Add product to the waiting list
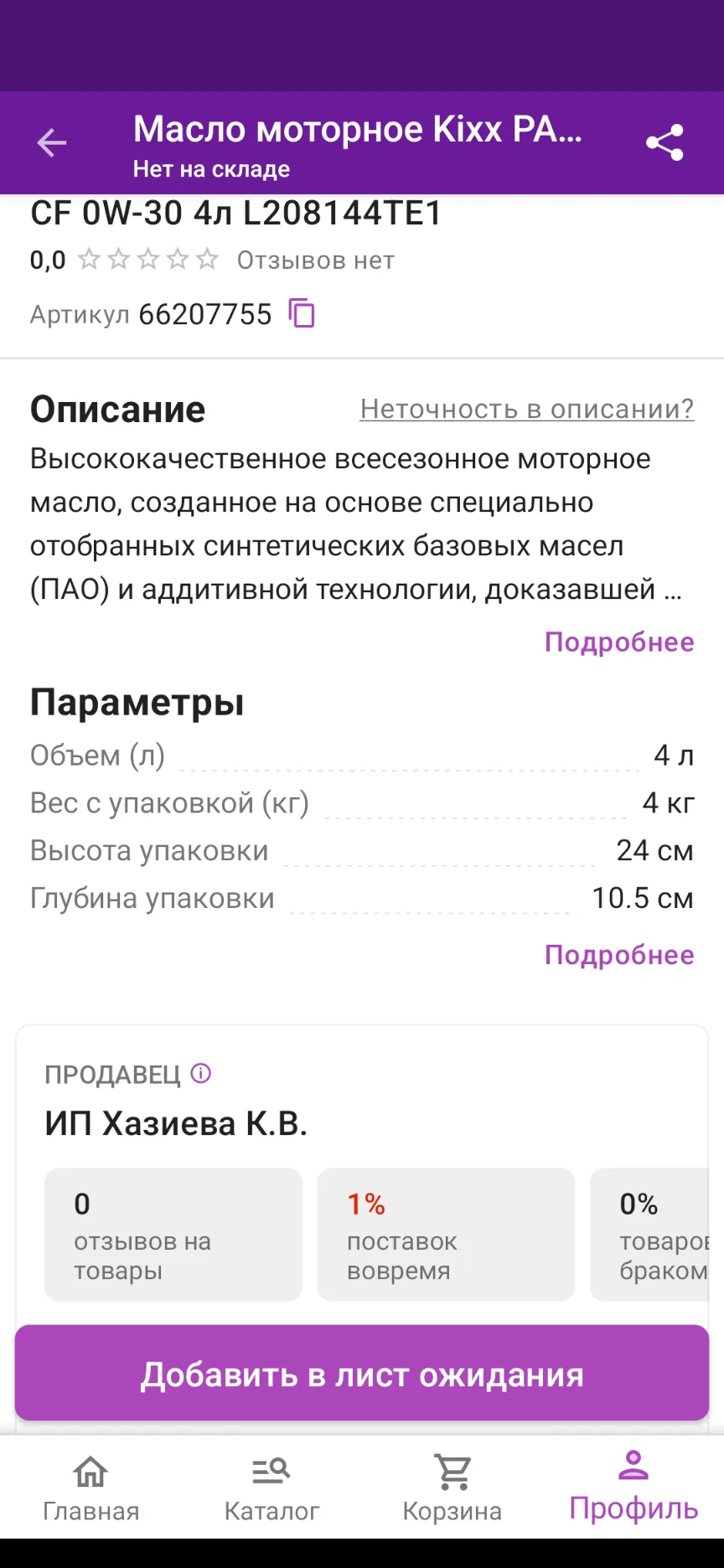Viewport: 724px width, 1568px height. tap(362, 1374)
